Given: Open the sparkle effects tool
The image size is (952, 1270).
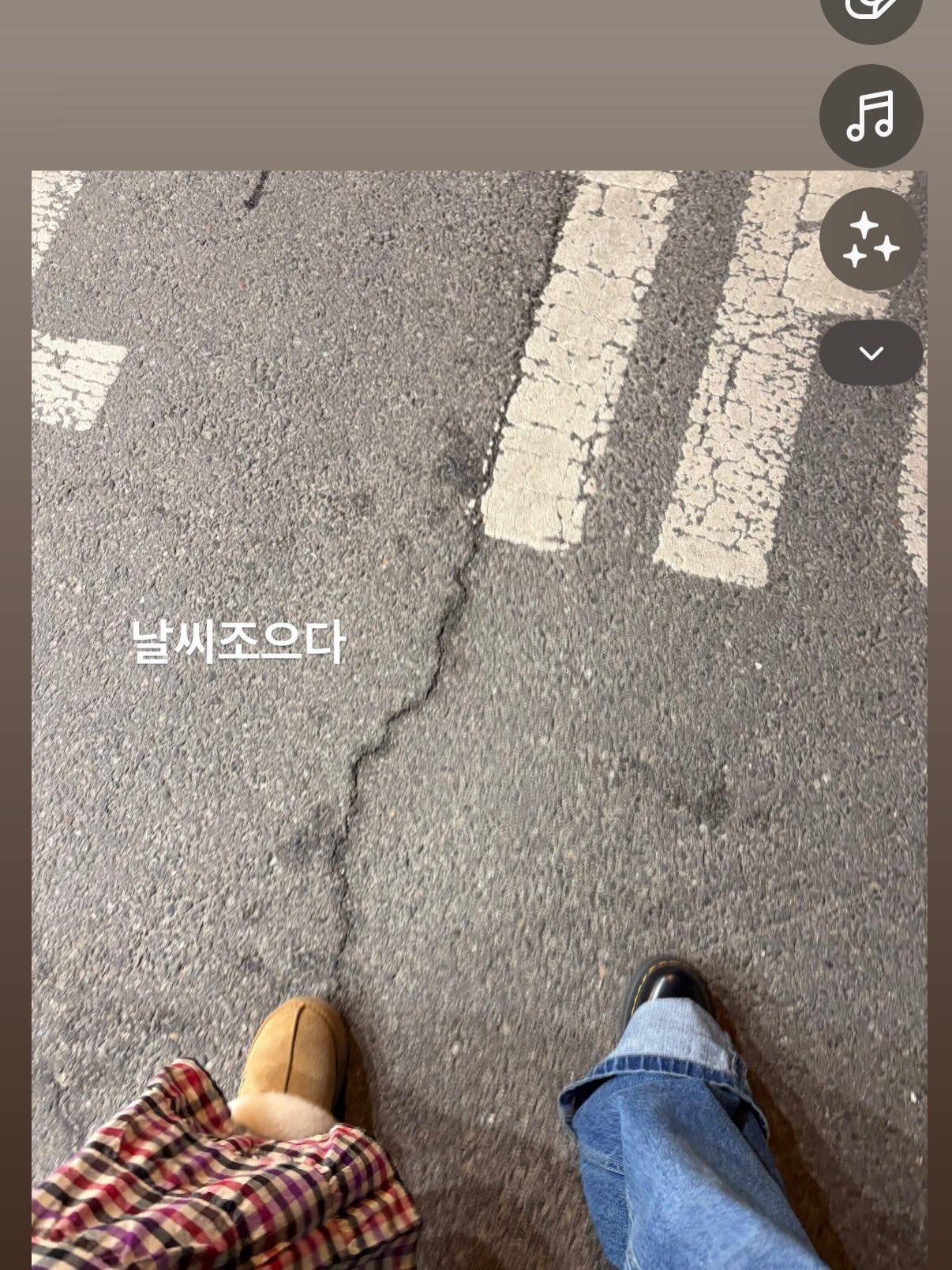Looking at the screenshot, I should pyautogui.click(x=871, y=239).
